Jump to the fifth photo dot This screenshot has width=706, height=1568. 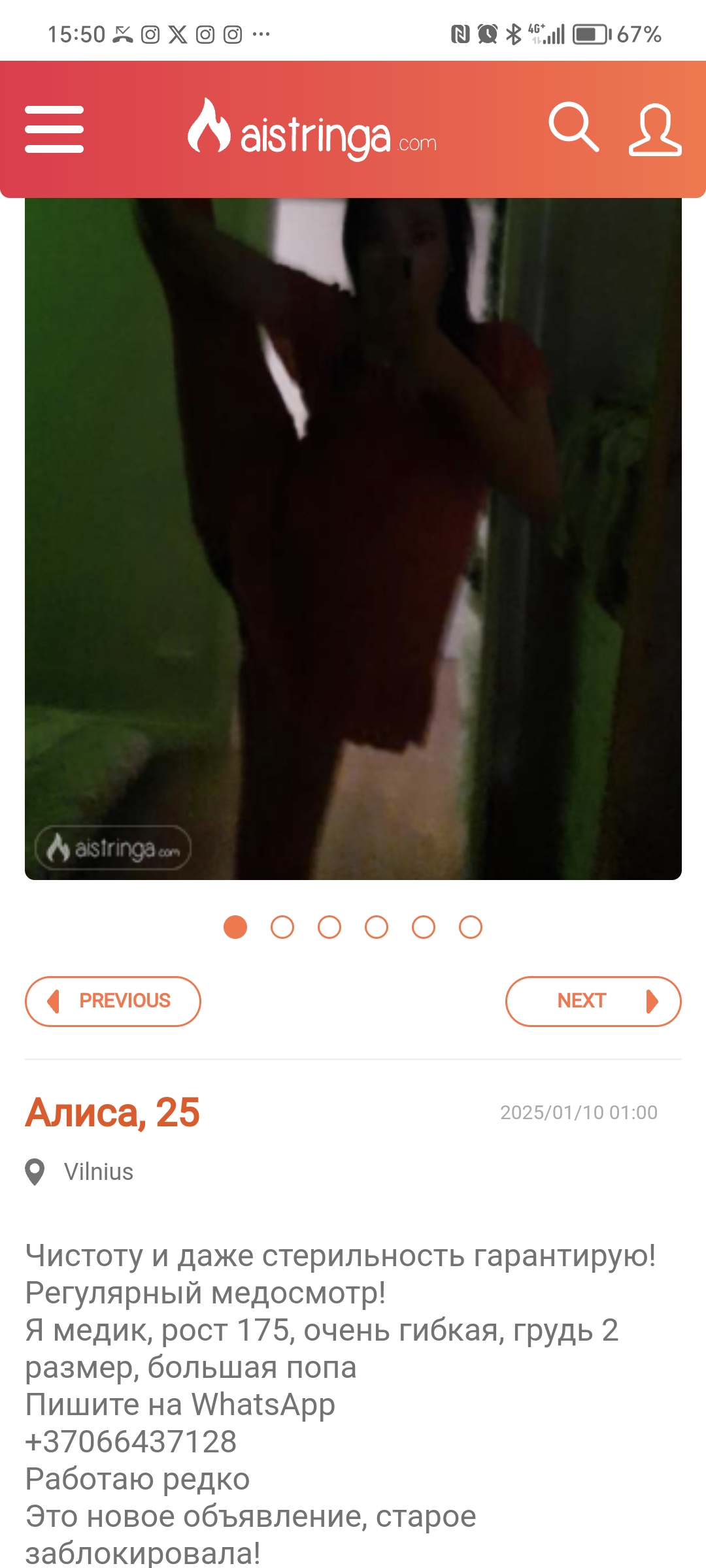point(424,927)
